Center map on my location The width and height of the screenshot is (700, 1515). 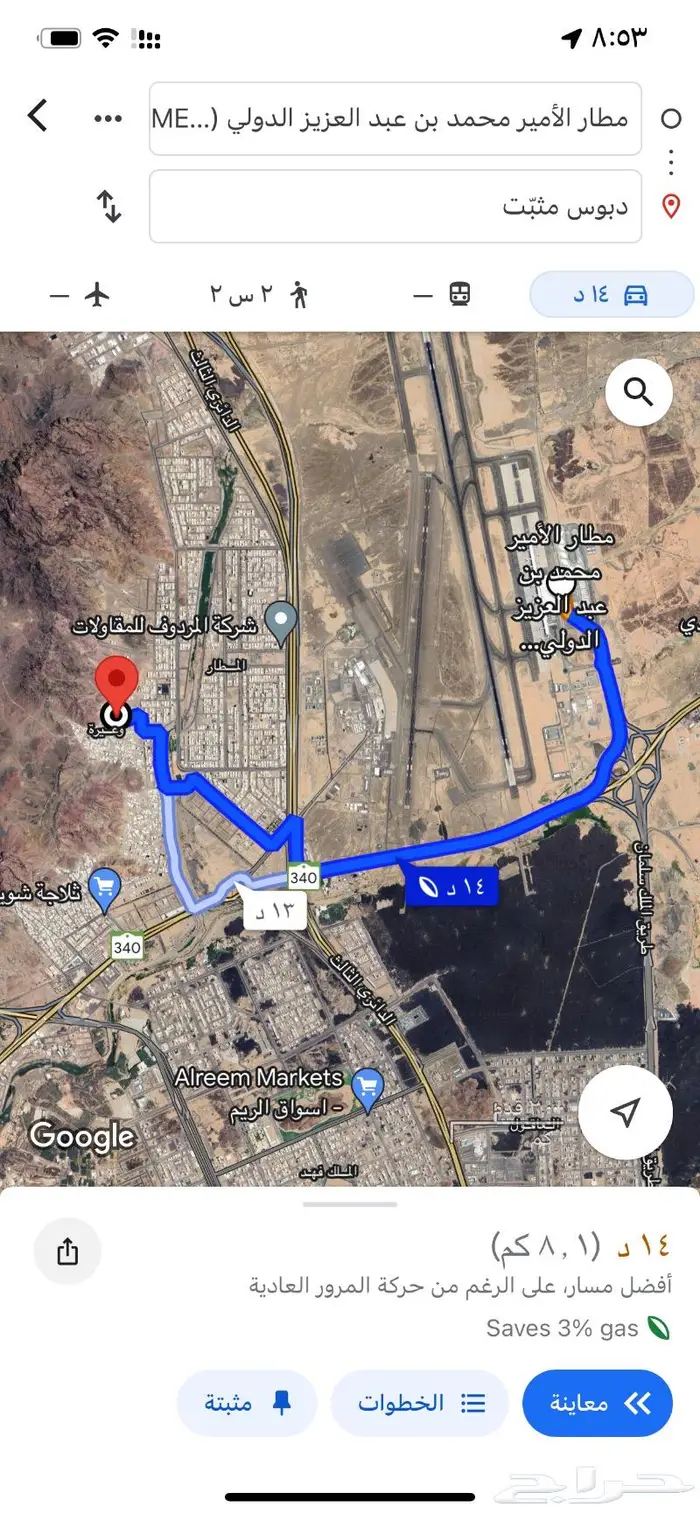[x=625, y=1111]
